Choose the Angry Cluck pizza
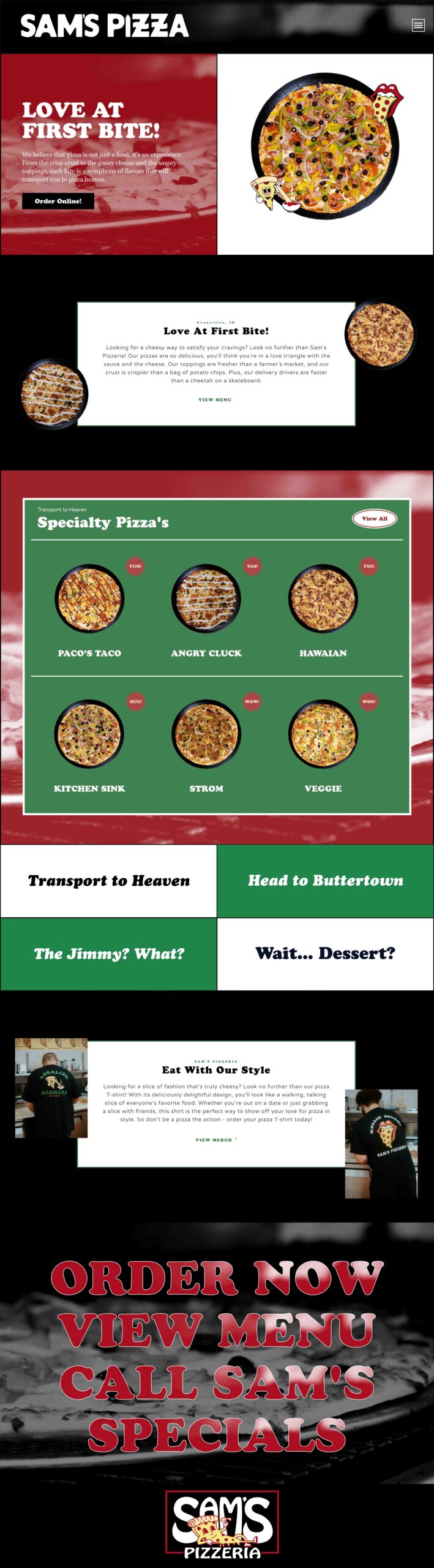This screenshot has height=1568, width=434. point(206,599)
